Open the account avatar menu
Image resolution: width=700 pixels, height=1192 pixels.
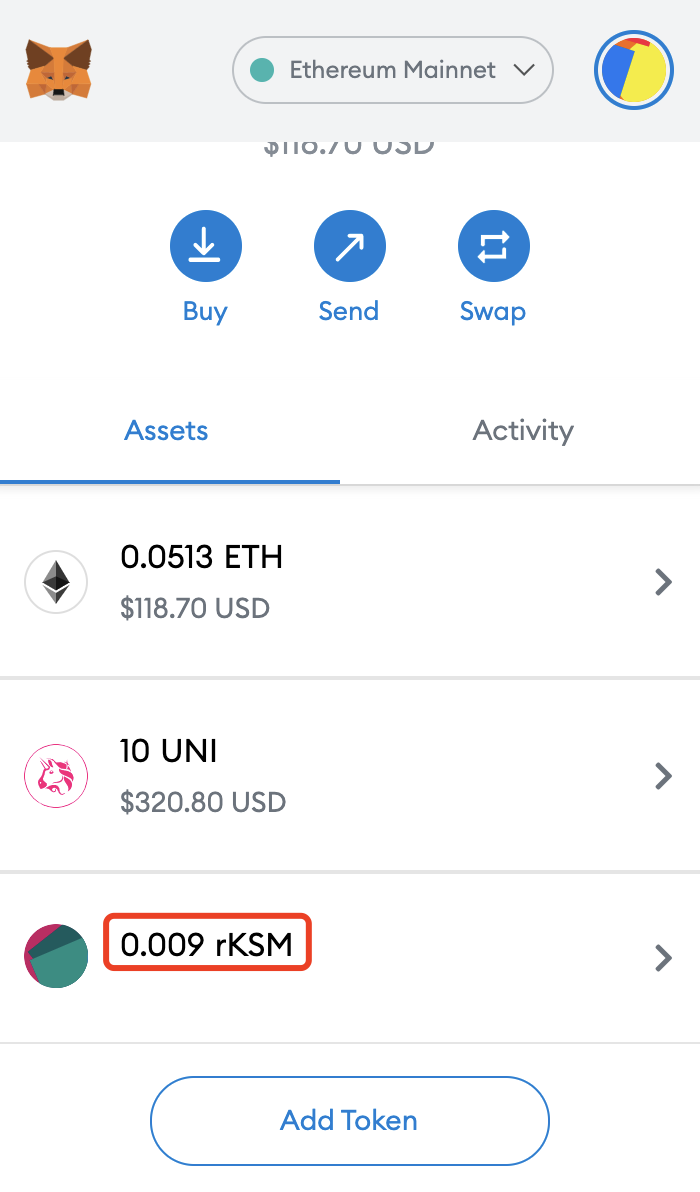coord(633,70)
